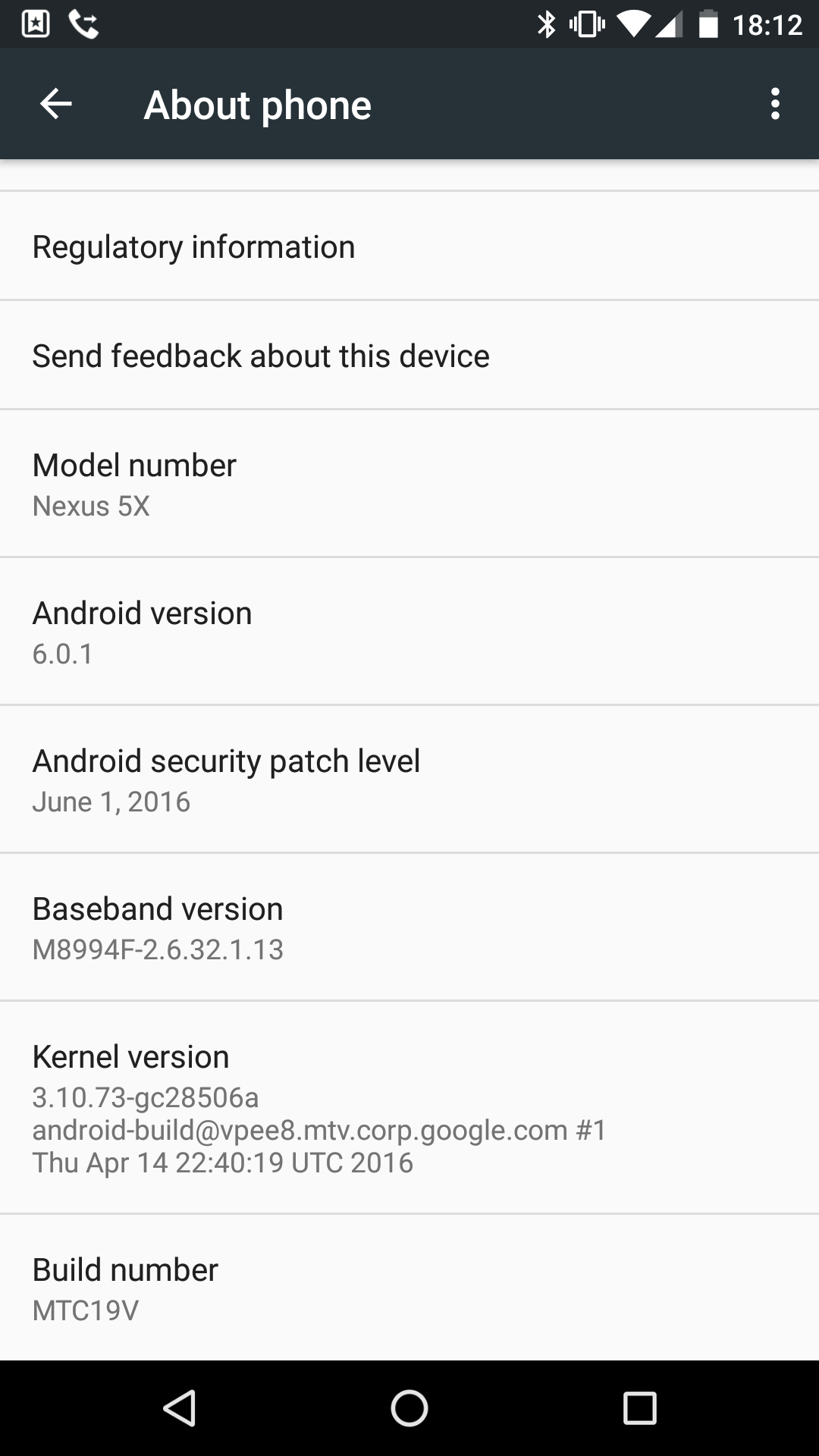Tap the Model number row

[x=409, y=483]
